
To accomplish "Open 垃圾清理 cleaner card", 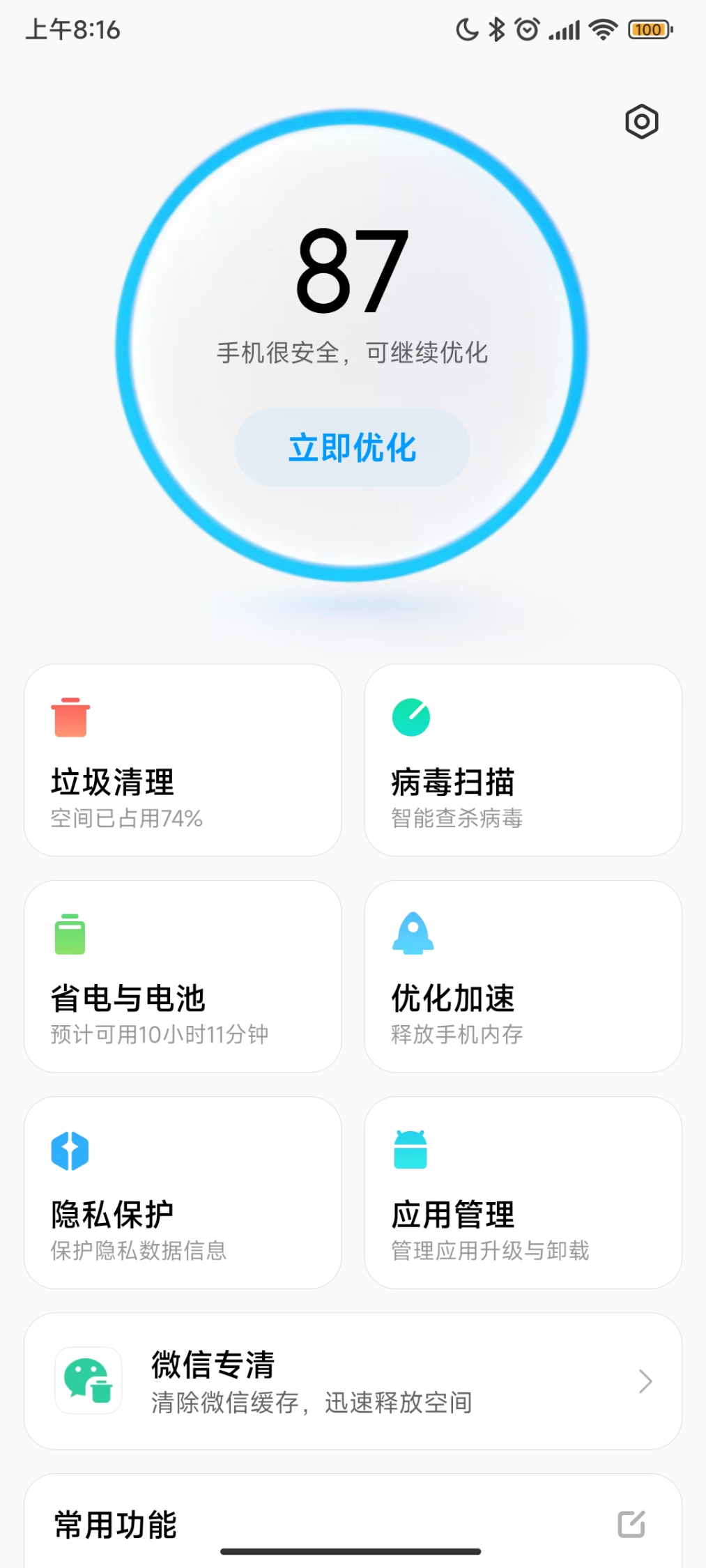I will tap(183, 760).
